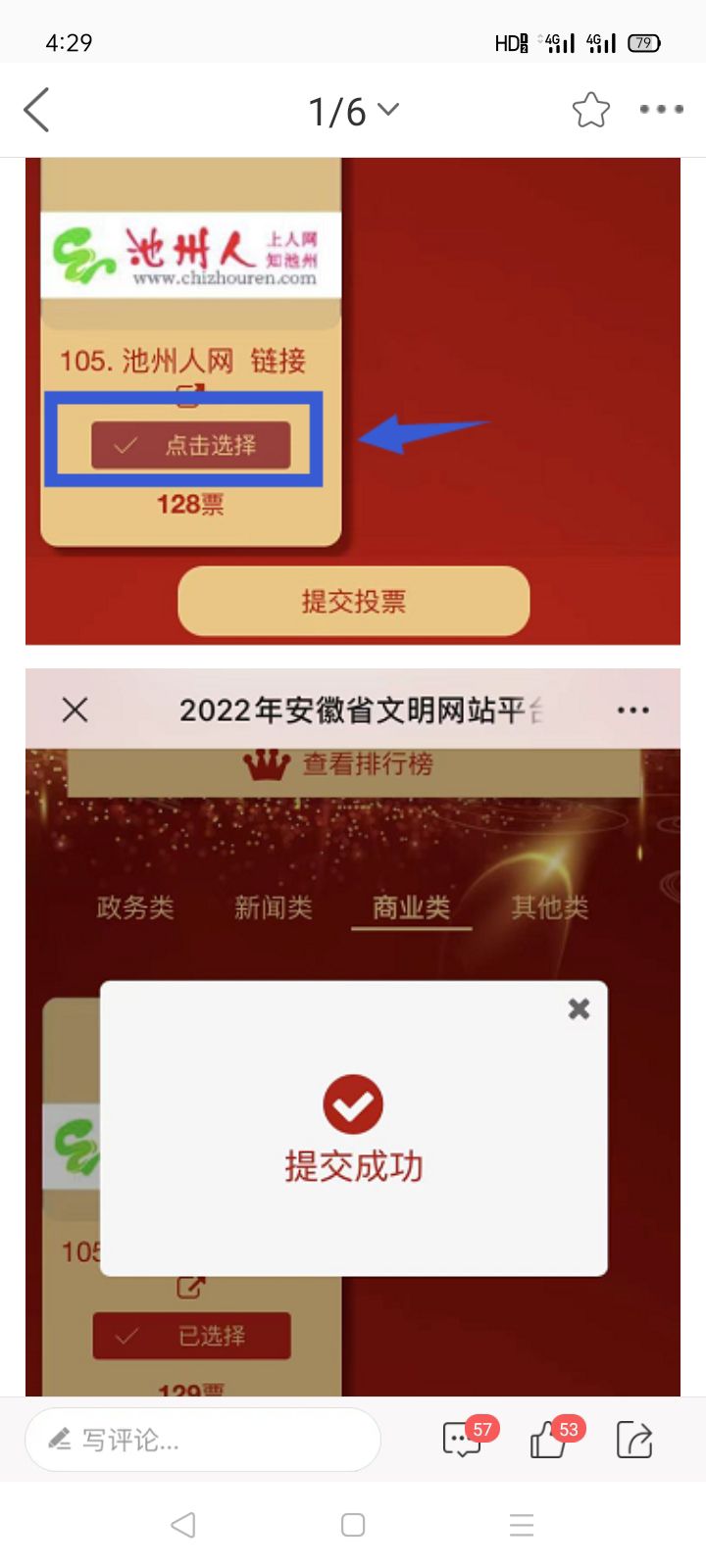Go back using the top-left arrow
706x1568 pixels.
click(37, 110)
